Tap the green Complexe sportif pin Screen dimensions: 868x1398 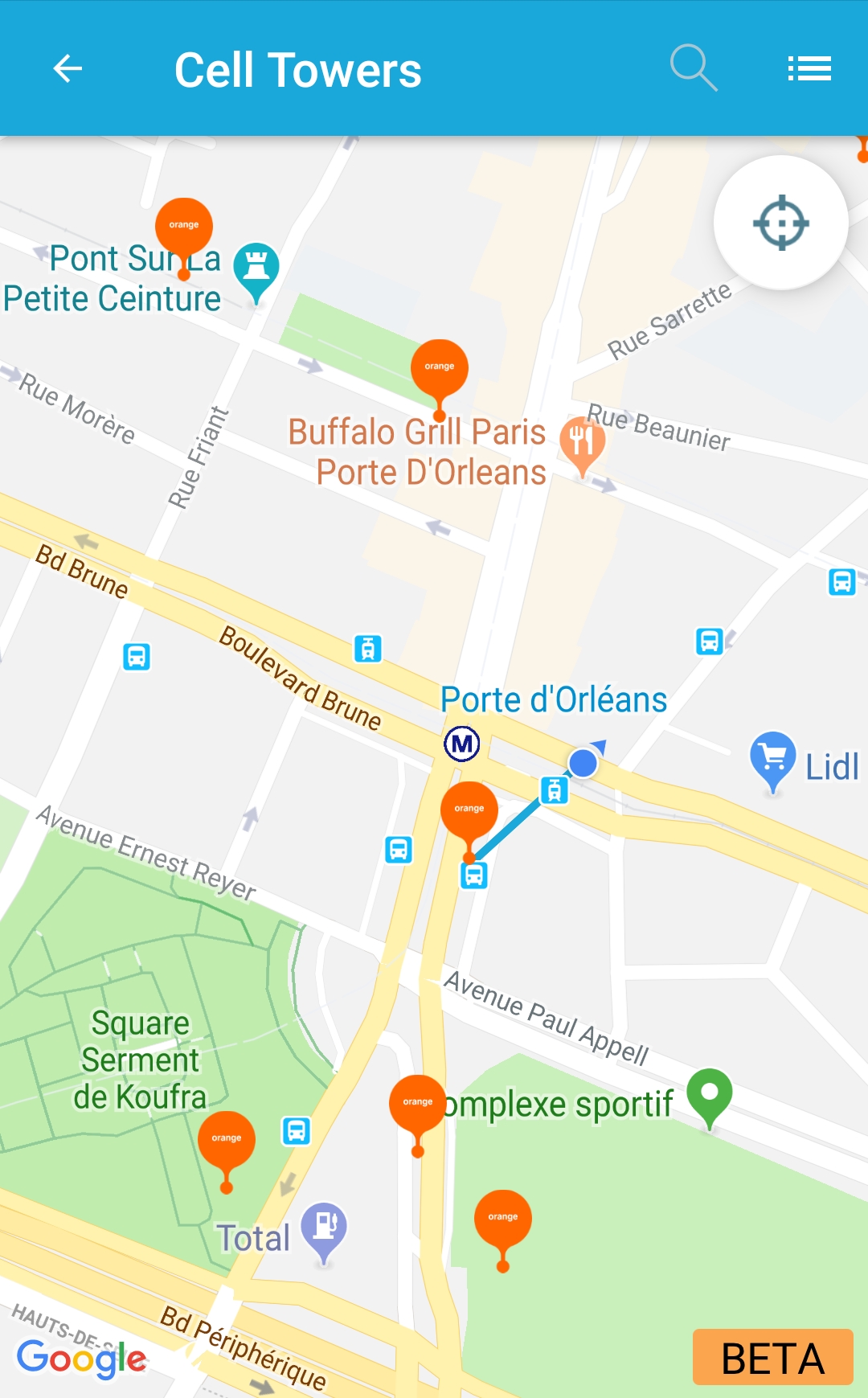[x=710, y=1094]
